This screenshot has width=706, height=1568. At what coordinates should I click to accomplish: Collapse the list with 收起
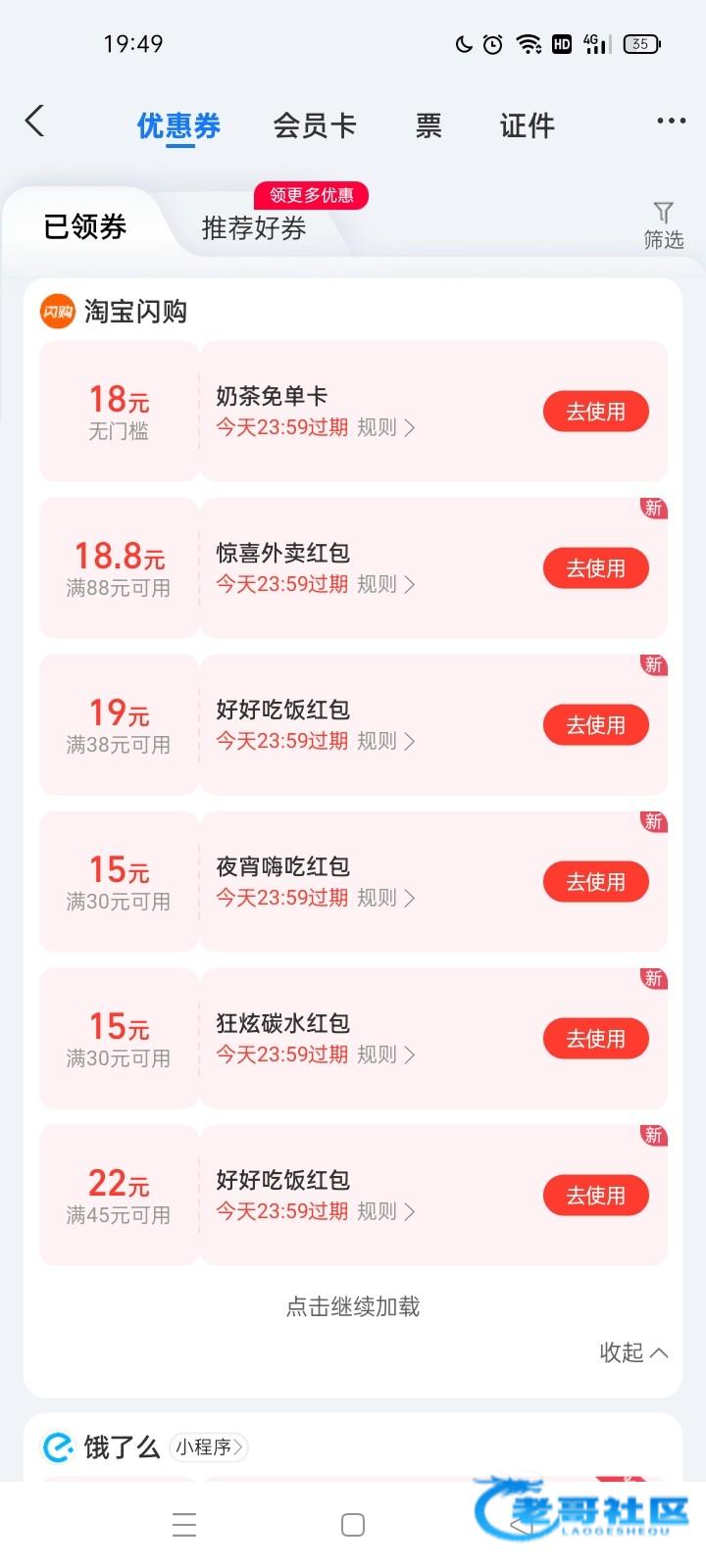pos(633,1352)
